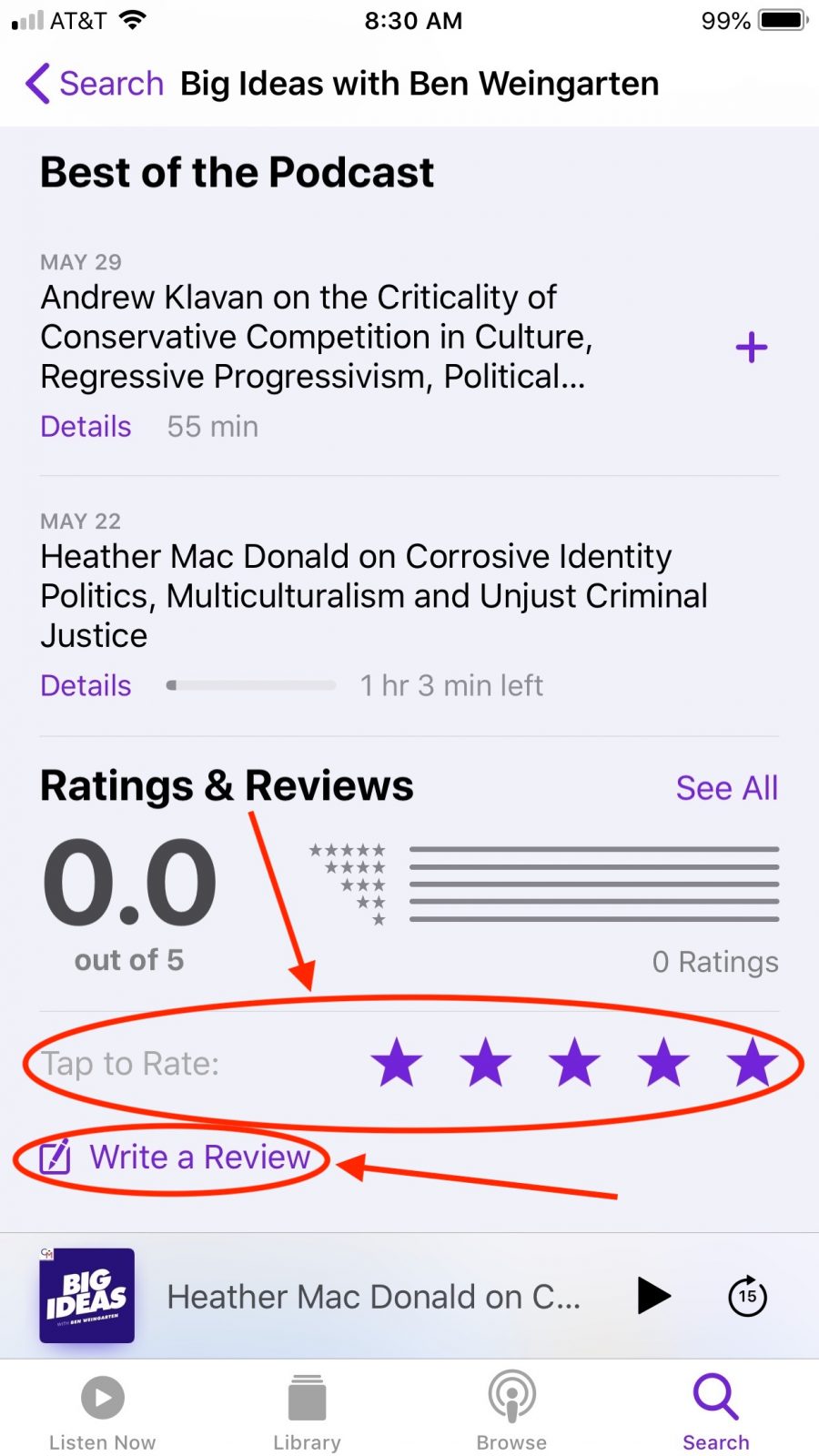Switch to the Browse tab
The height and width of the screenshot is (1456, 819).
[x=511, y=1411]
